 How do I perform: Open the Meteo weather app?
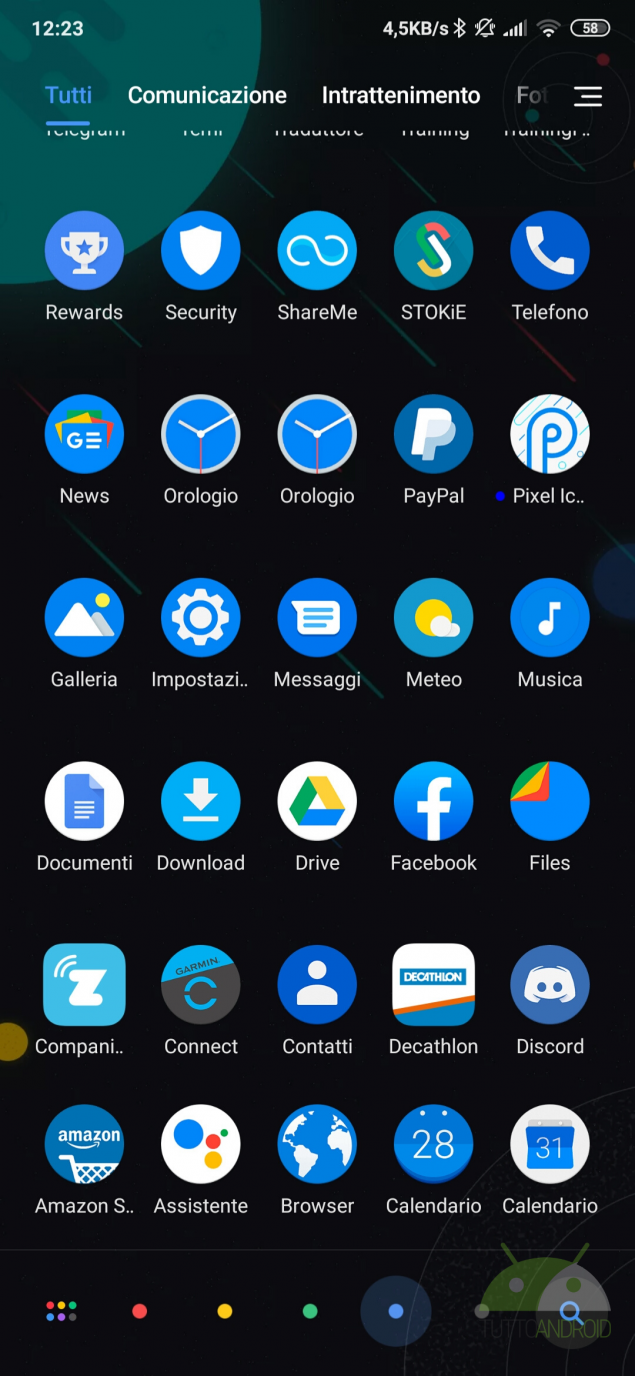434,618
